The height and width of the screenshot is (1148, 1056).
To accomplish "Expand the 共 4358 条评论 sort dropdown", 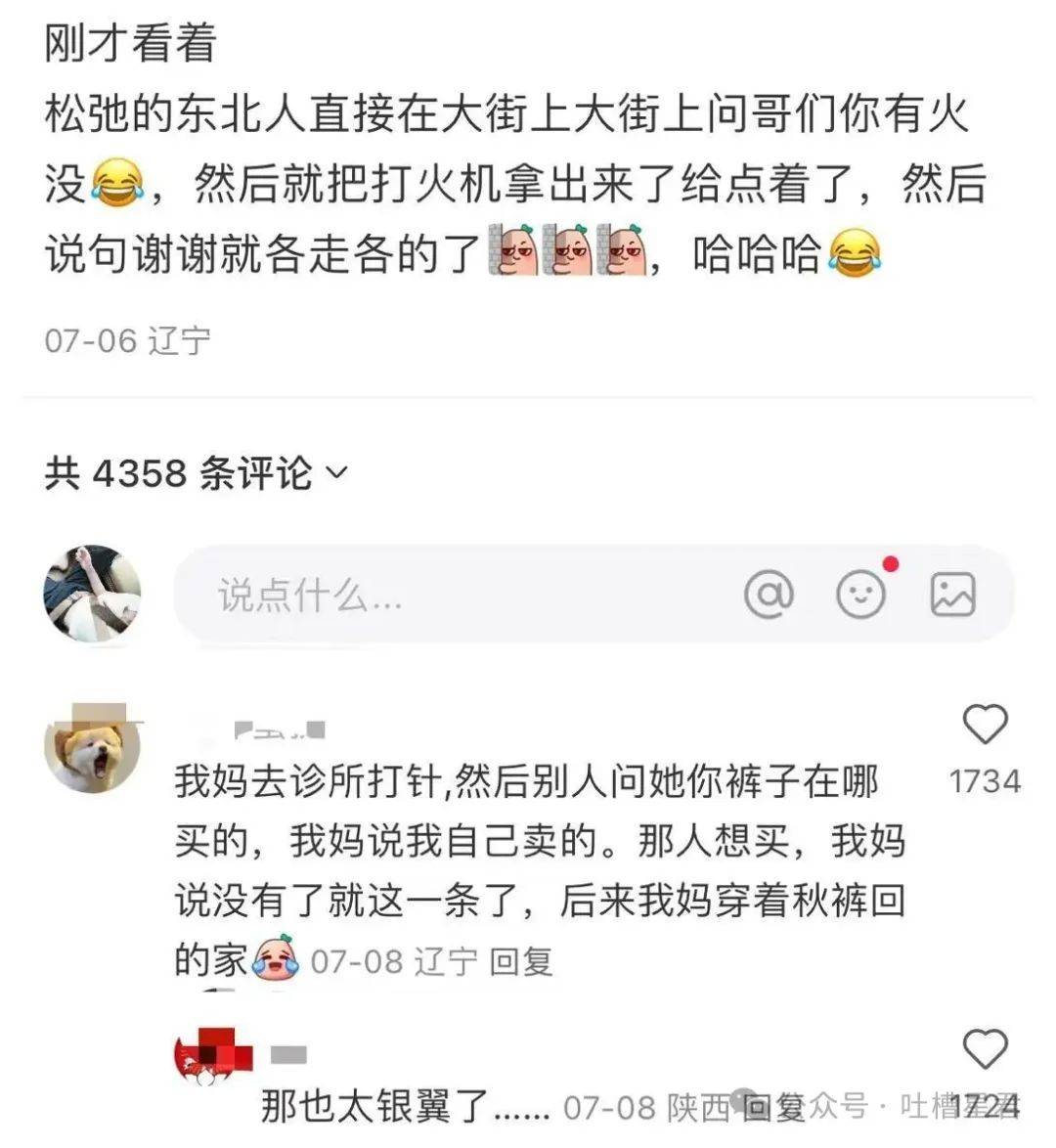I will (335, 473).
